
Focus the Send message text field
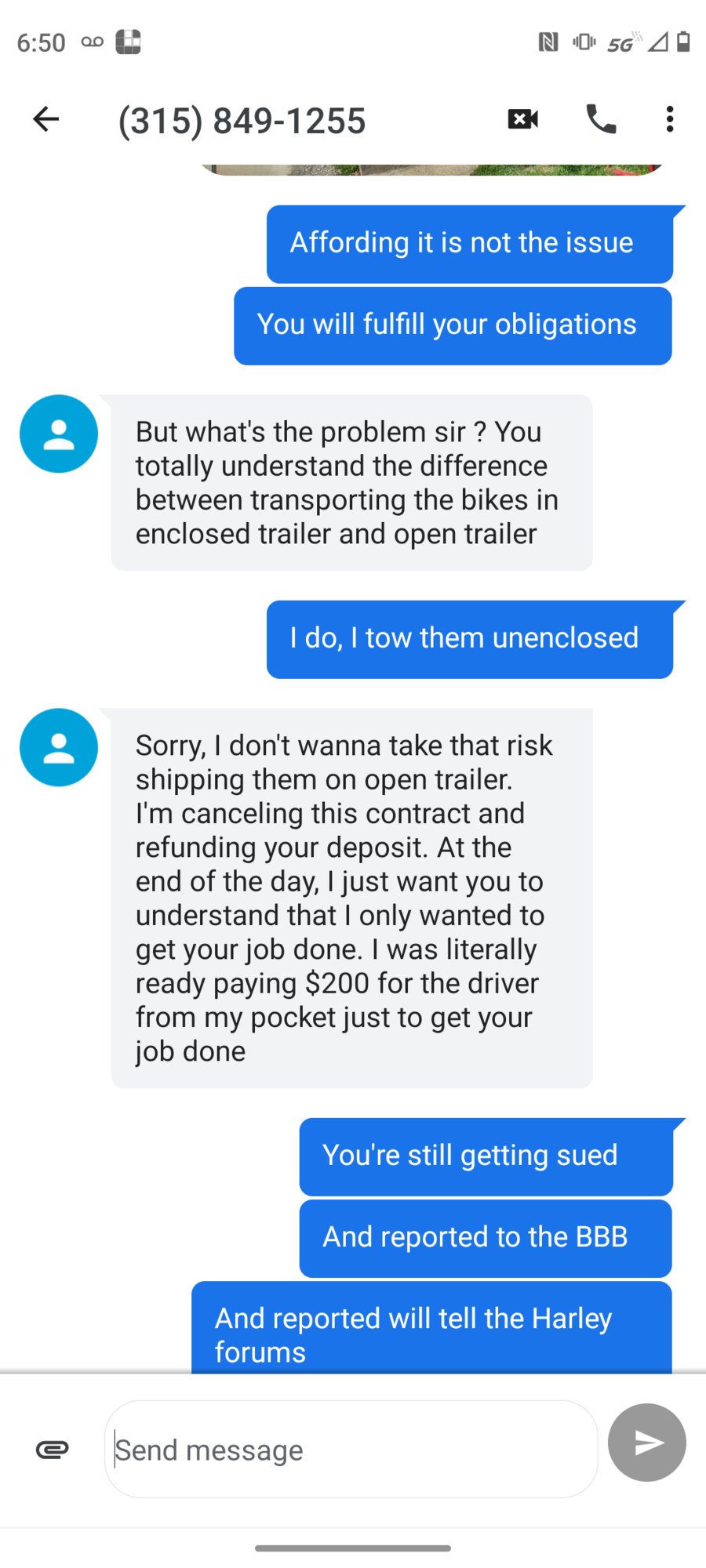pos(351,1450)
